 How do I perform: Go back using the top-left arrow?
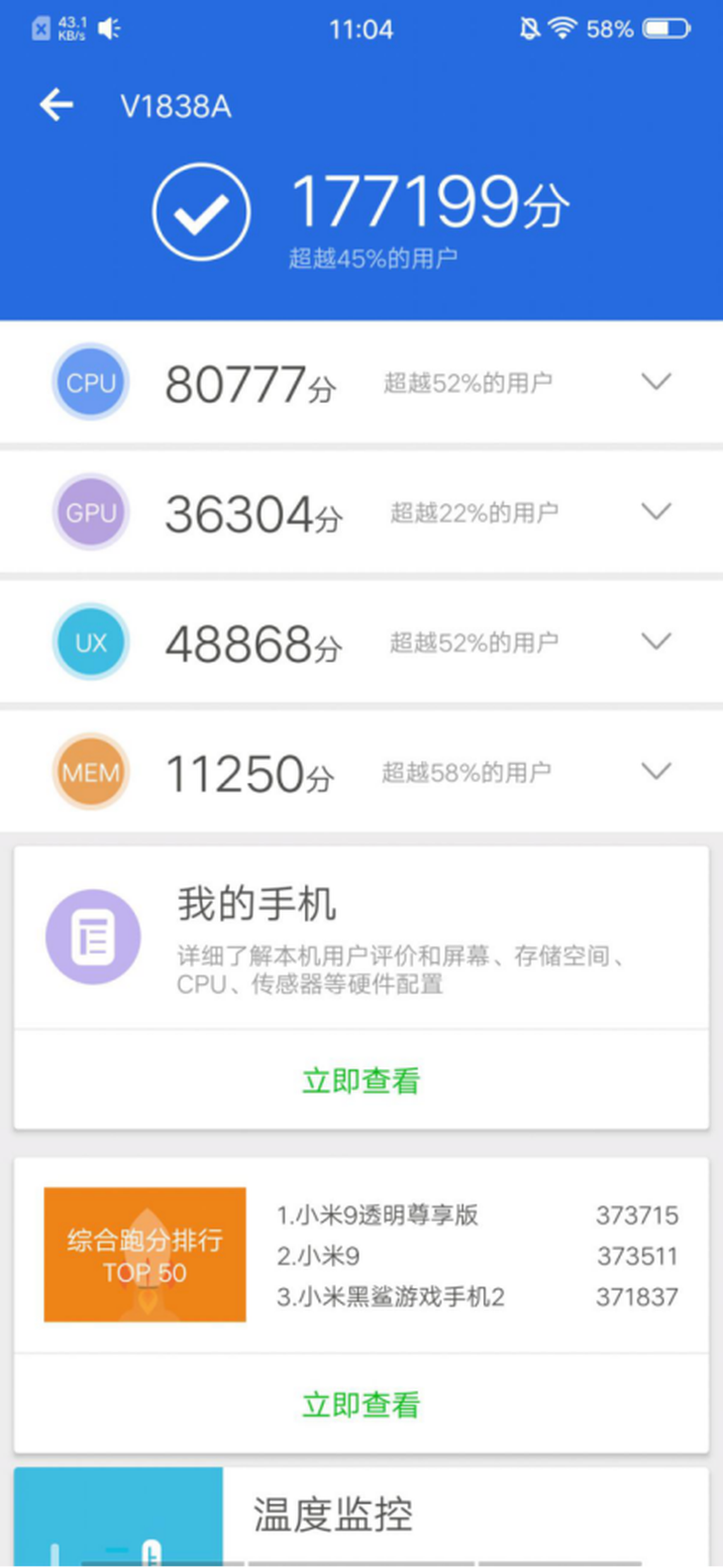point(56,105)
